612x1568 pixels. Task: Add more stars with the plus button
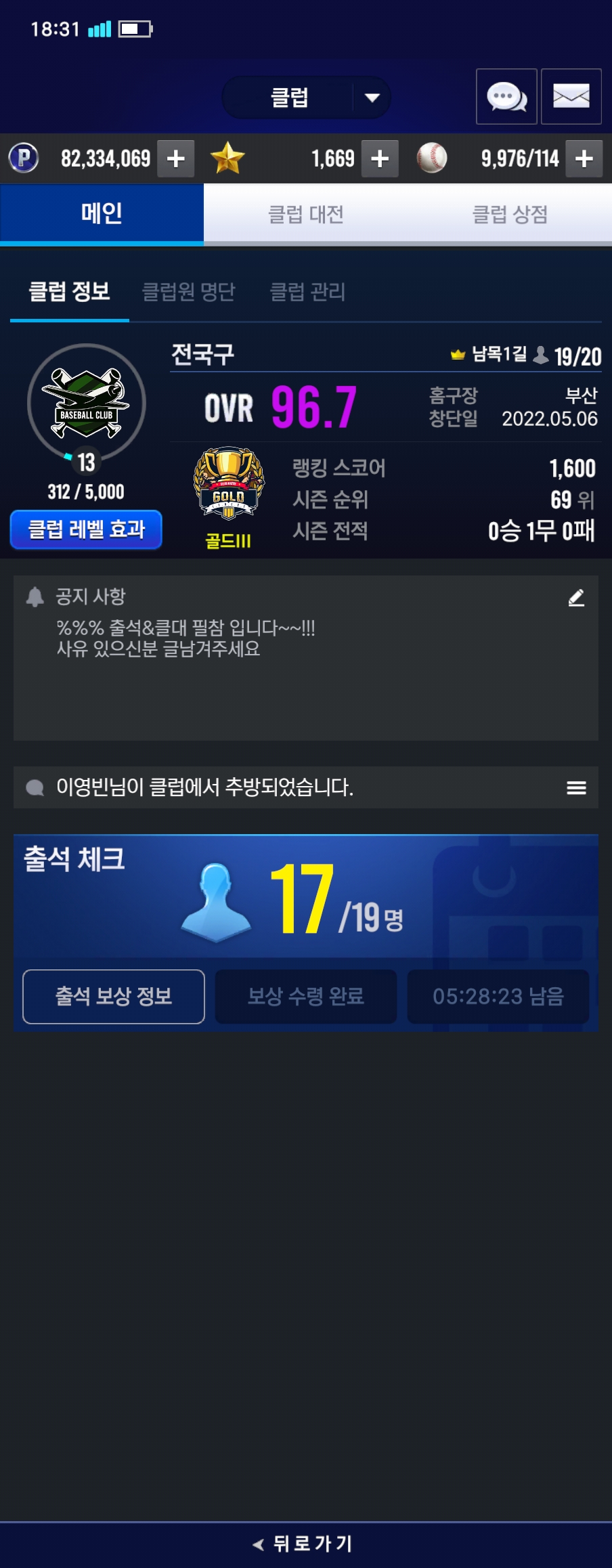380,159
